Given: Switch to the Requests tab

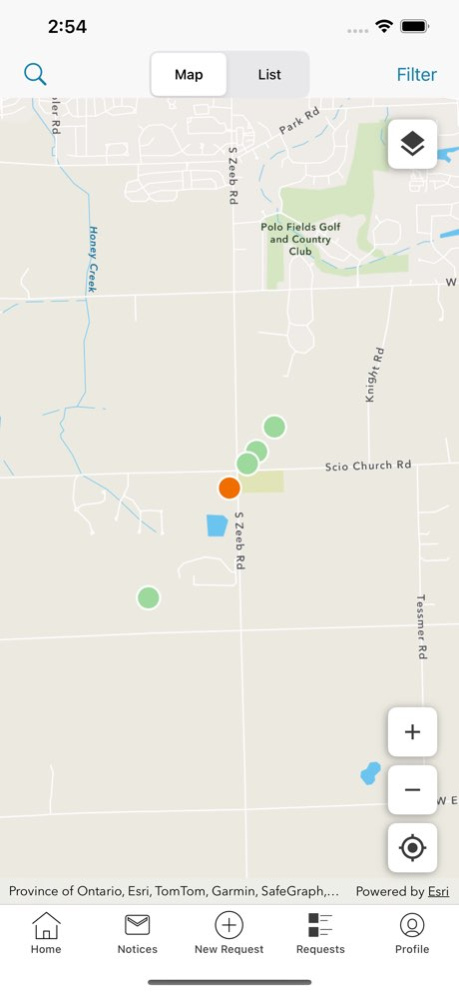Looking at the screenshot, I should pos(320,933).
